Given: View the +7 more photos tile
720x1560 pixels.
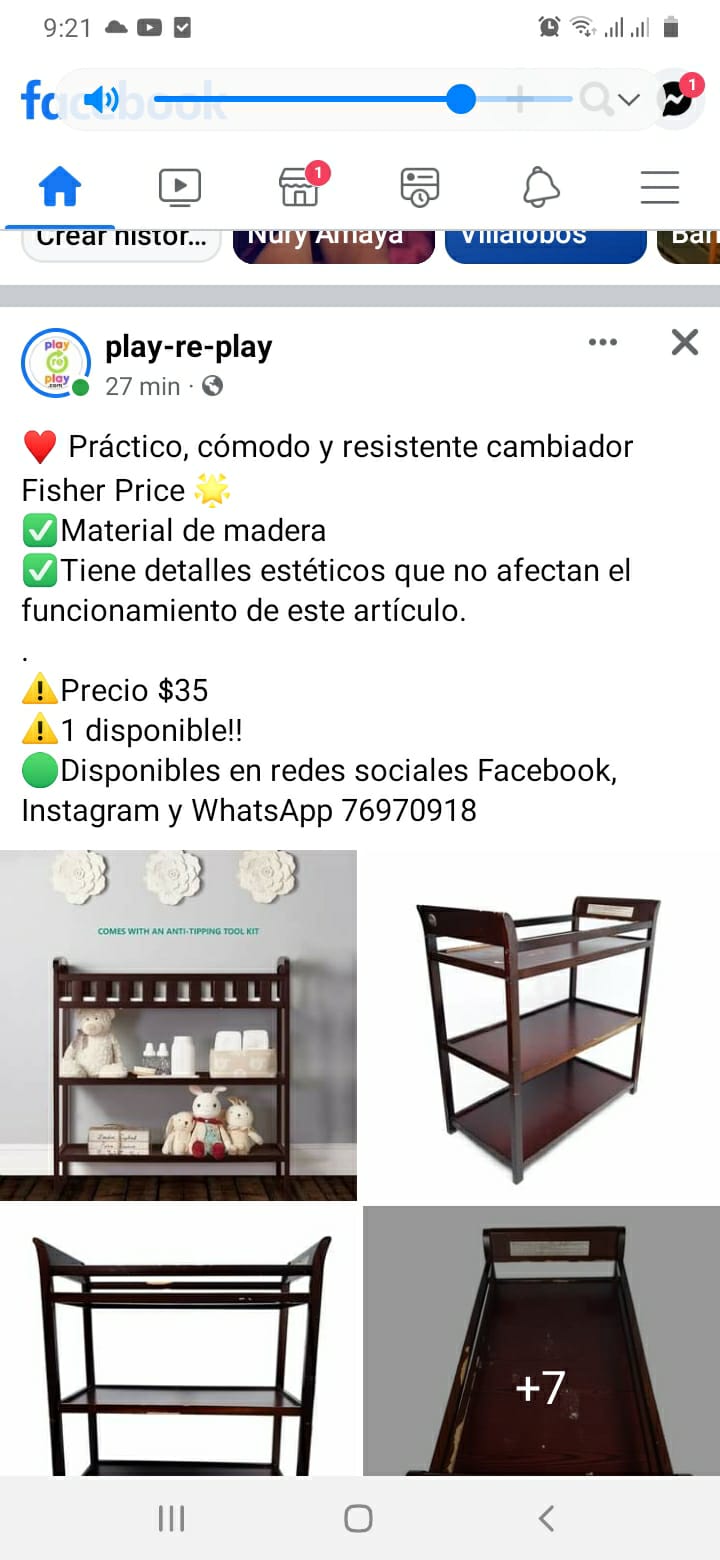Looking at the screenshot, I should pyautogui.click(x=541, y=1340).
